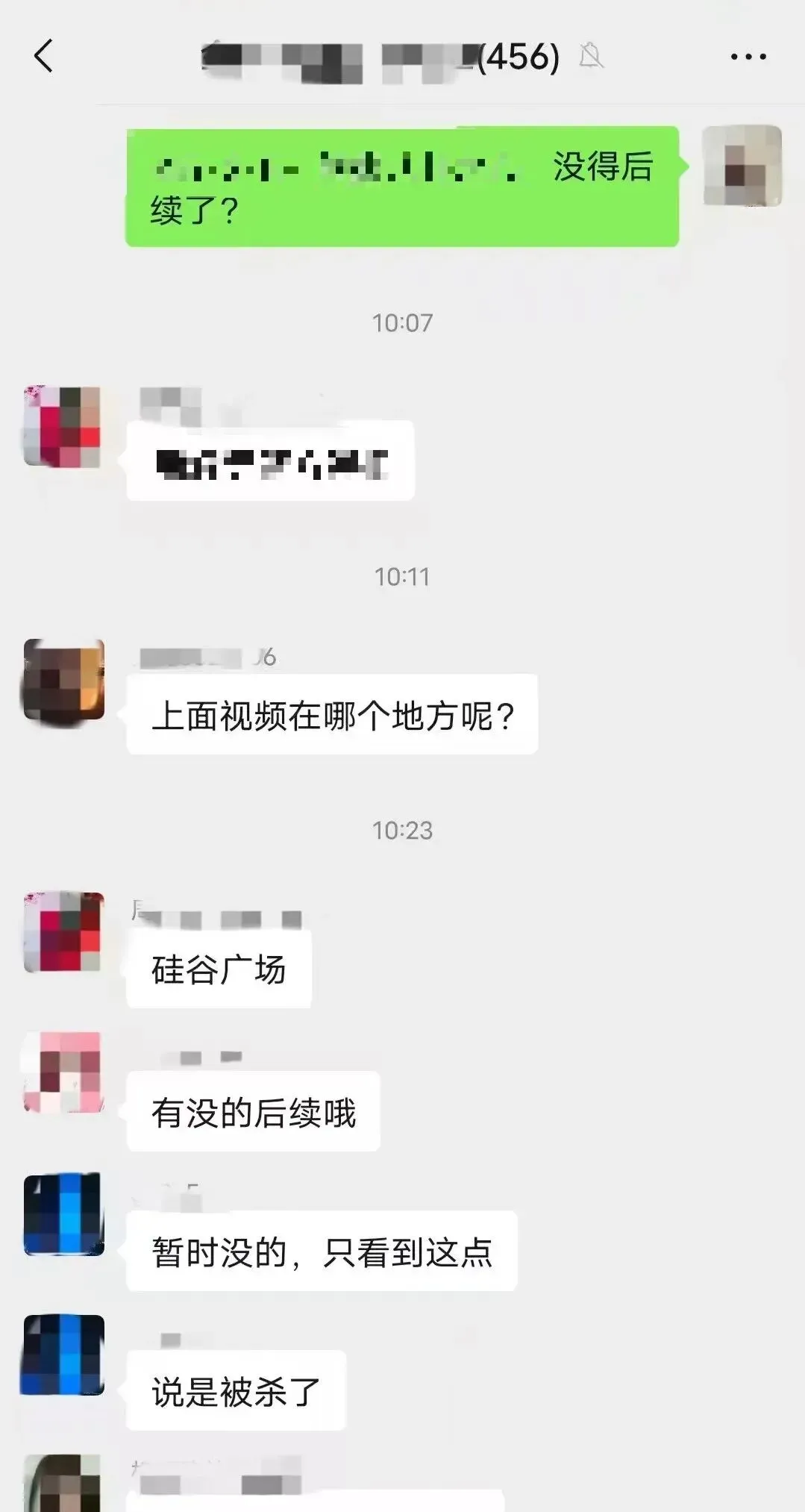The image size is (805, 1512).
Task: Open the group chat overflow menu
Action: [748, 57]
